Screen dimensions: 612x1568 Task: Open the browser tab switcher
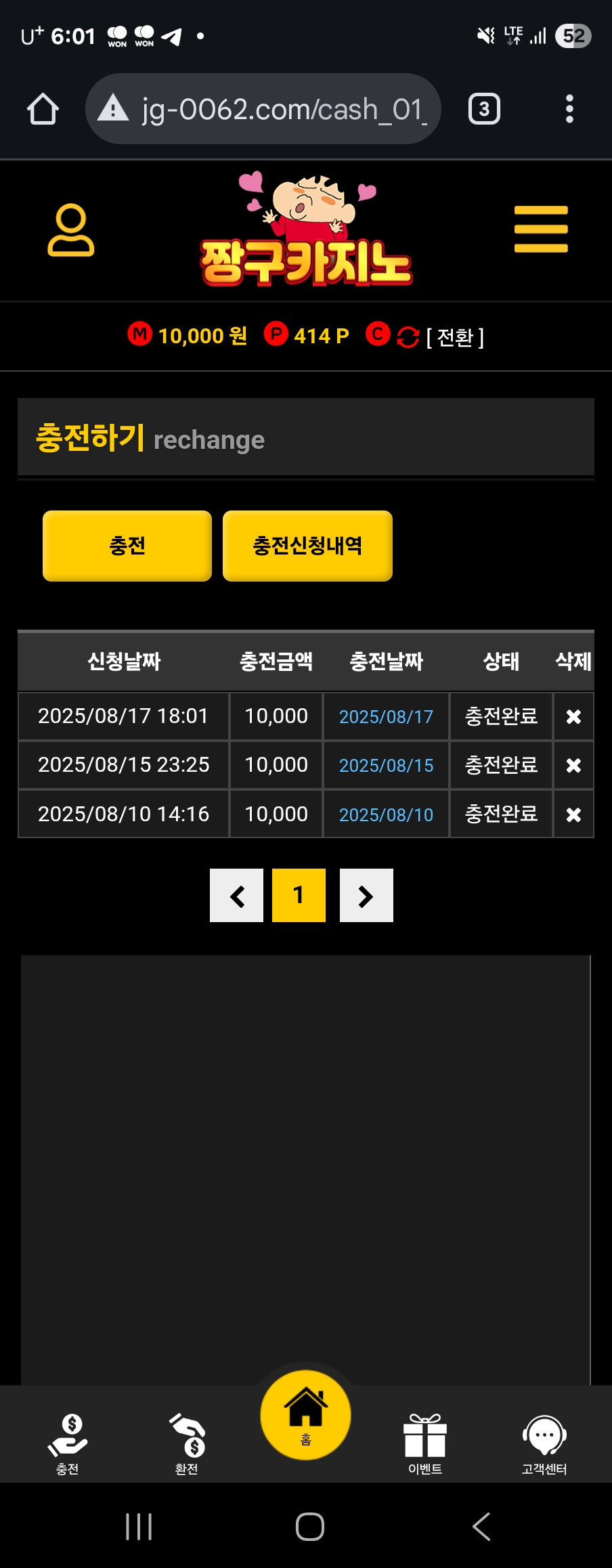click(x=484, y=109)
